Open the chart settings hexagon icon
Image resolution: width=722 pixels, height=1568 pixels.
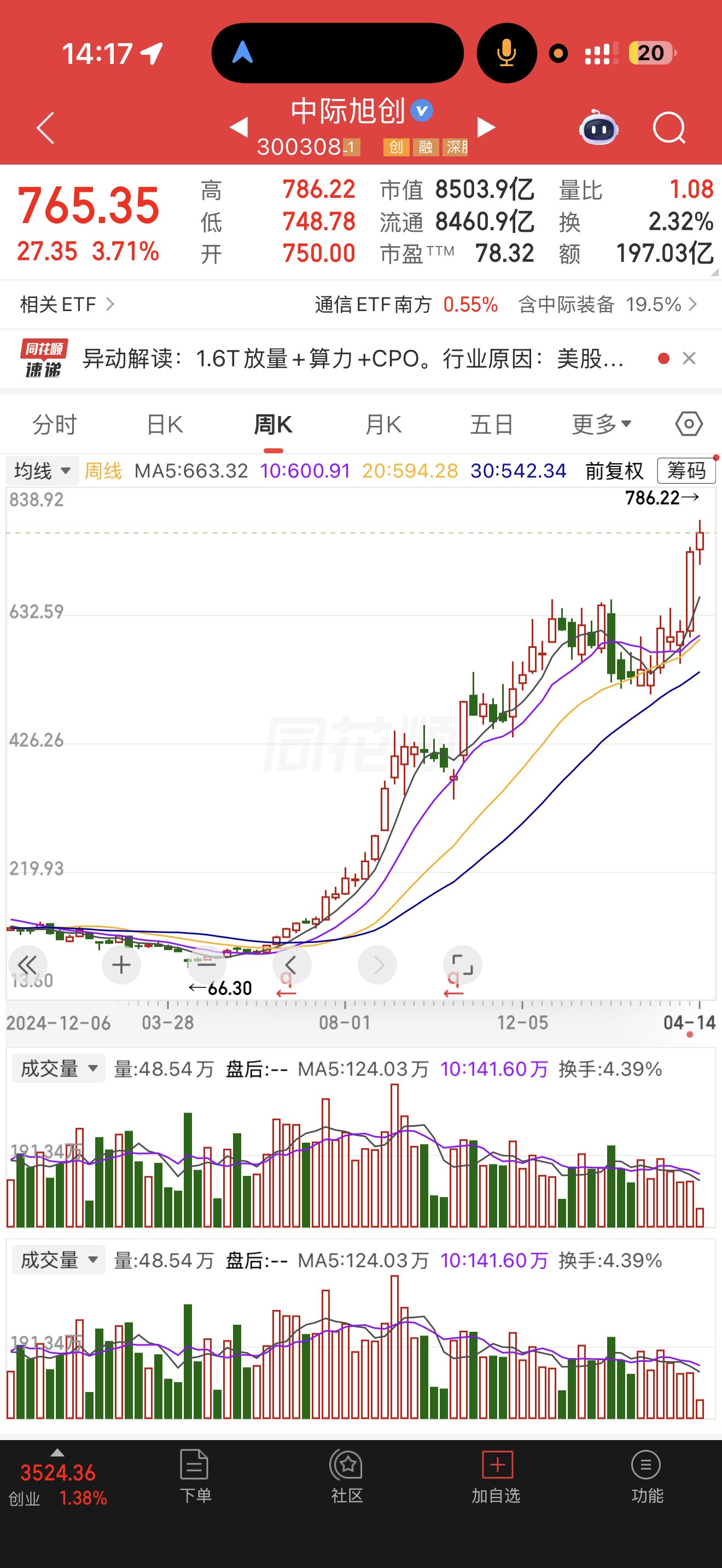pos(689,424)
